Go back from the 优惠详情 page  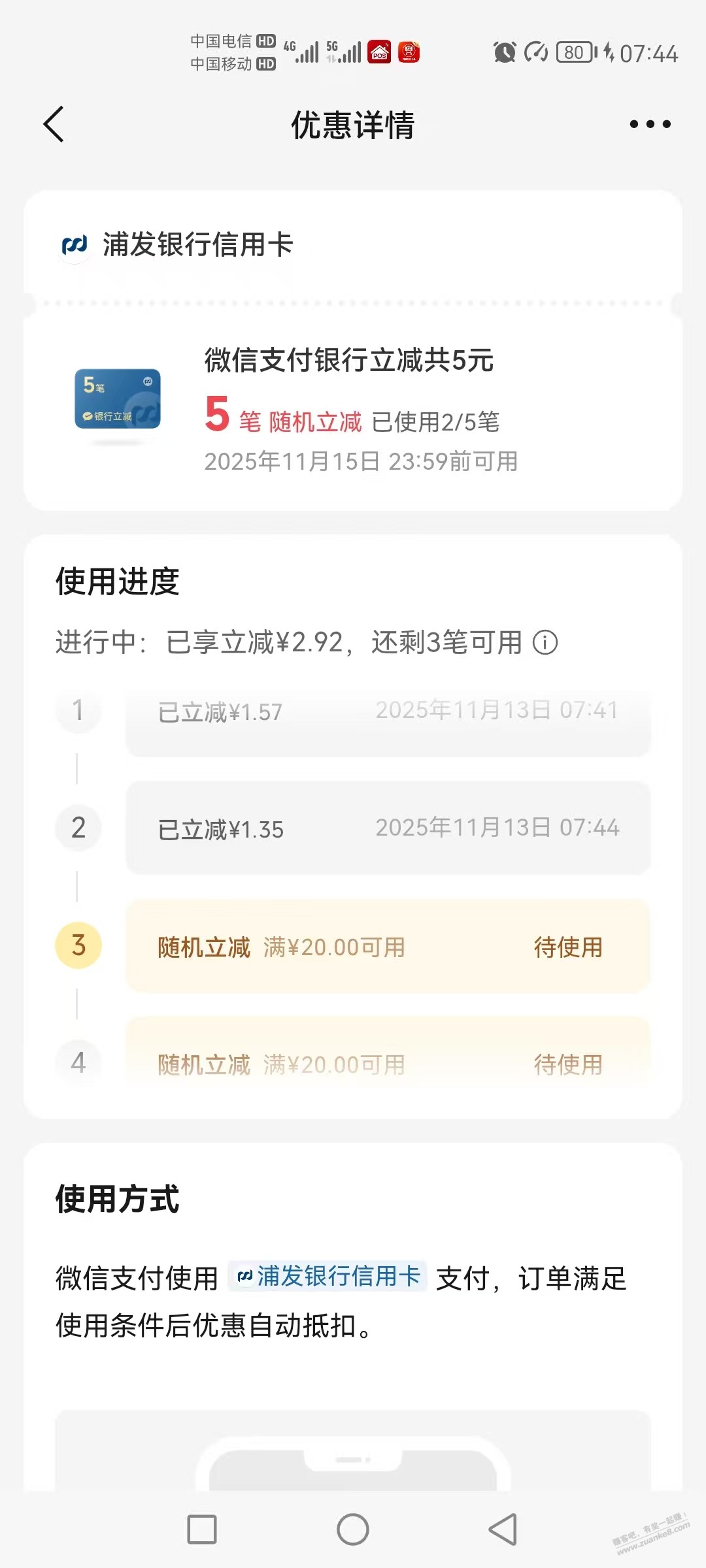tap(54, 124)
